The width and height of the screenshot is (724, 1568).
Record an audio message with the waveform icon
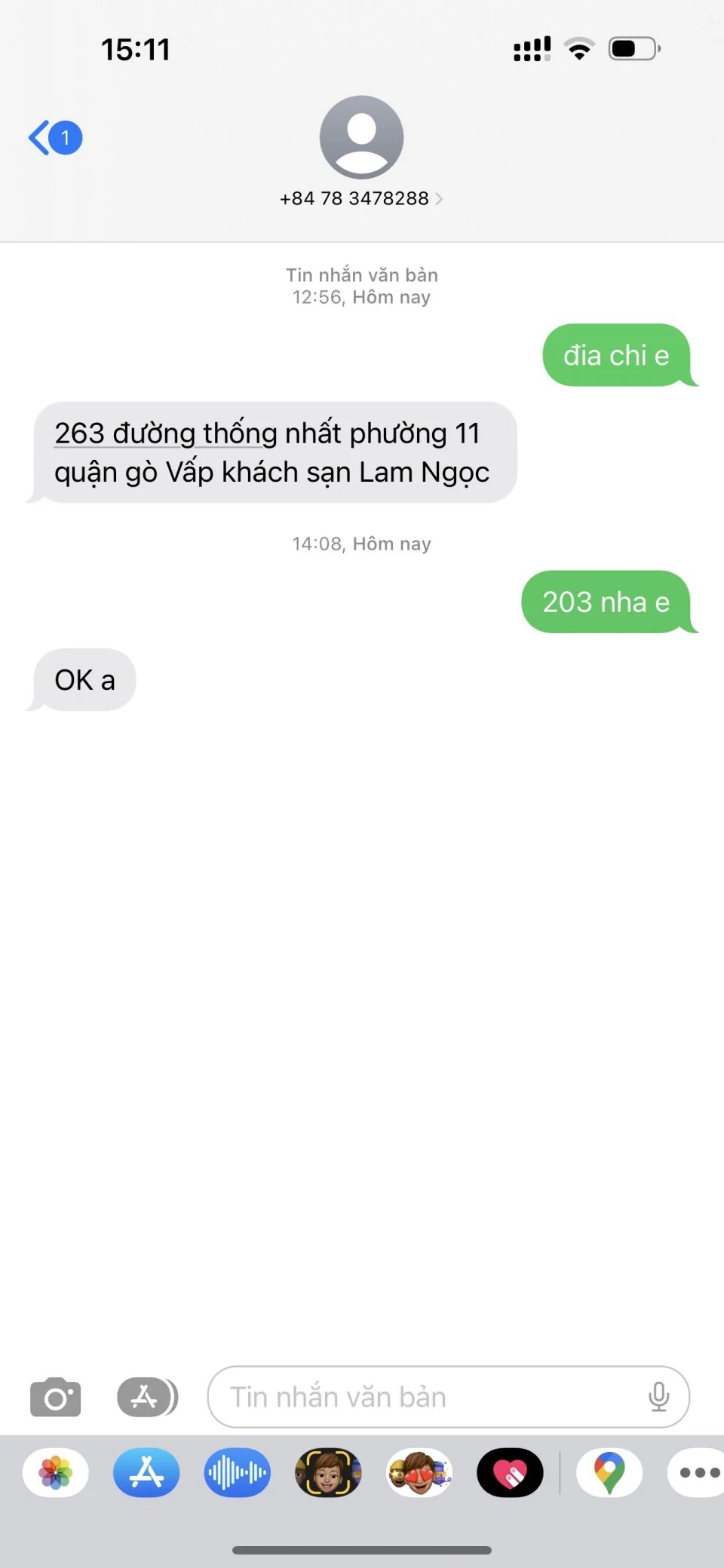[x=237, y=1472]
